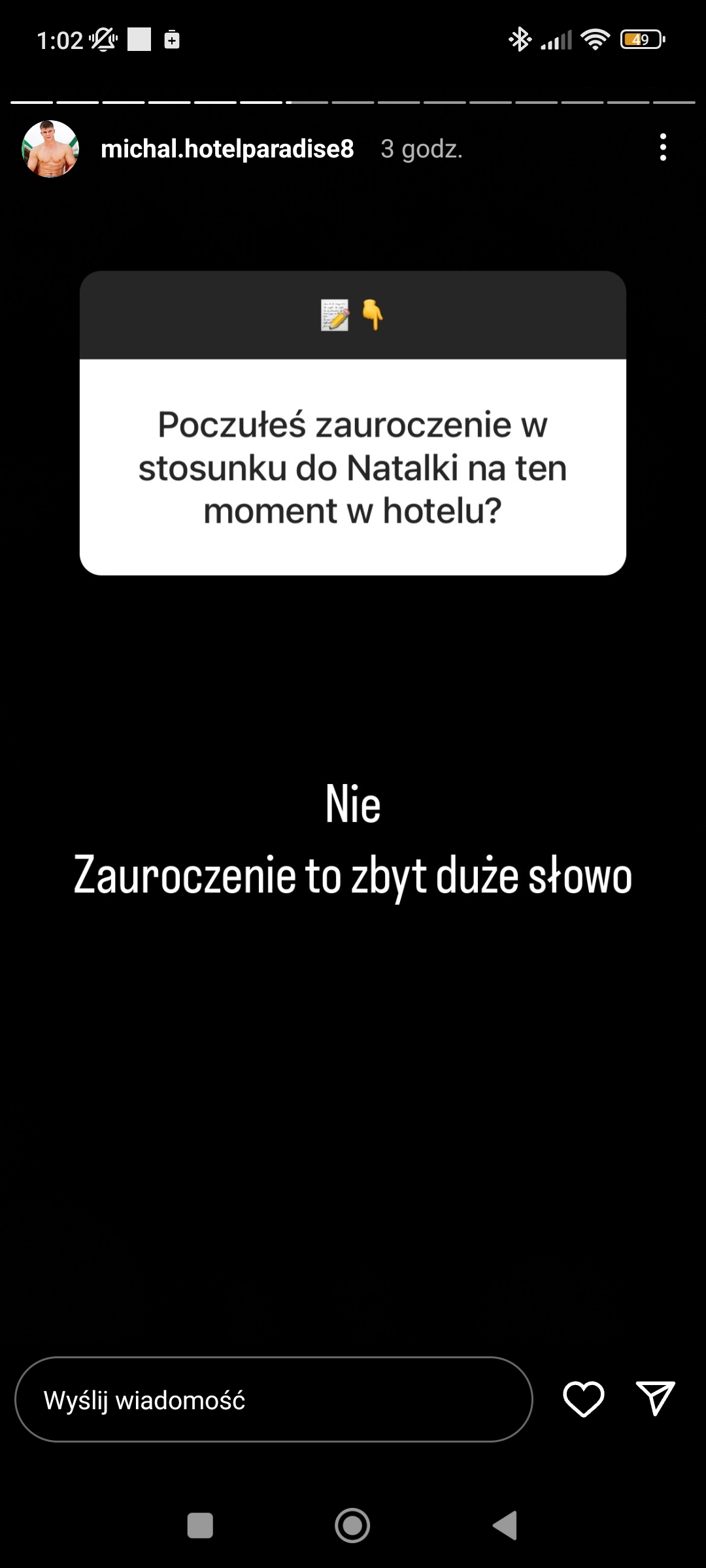Image resolution: width=706 pixels, height=1568 pixels.
Task: Tap the michal.hotelparadise8 username
Action: point(227,149)
